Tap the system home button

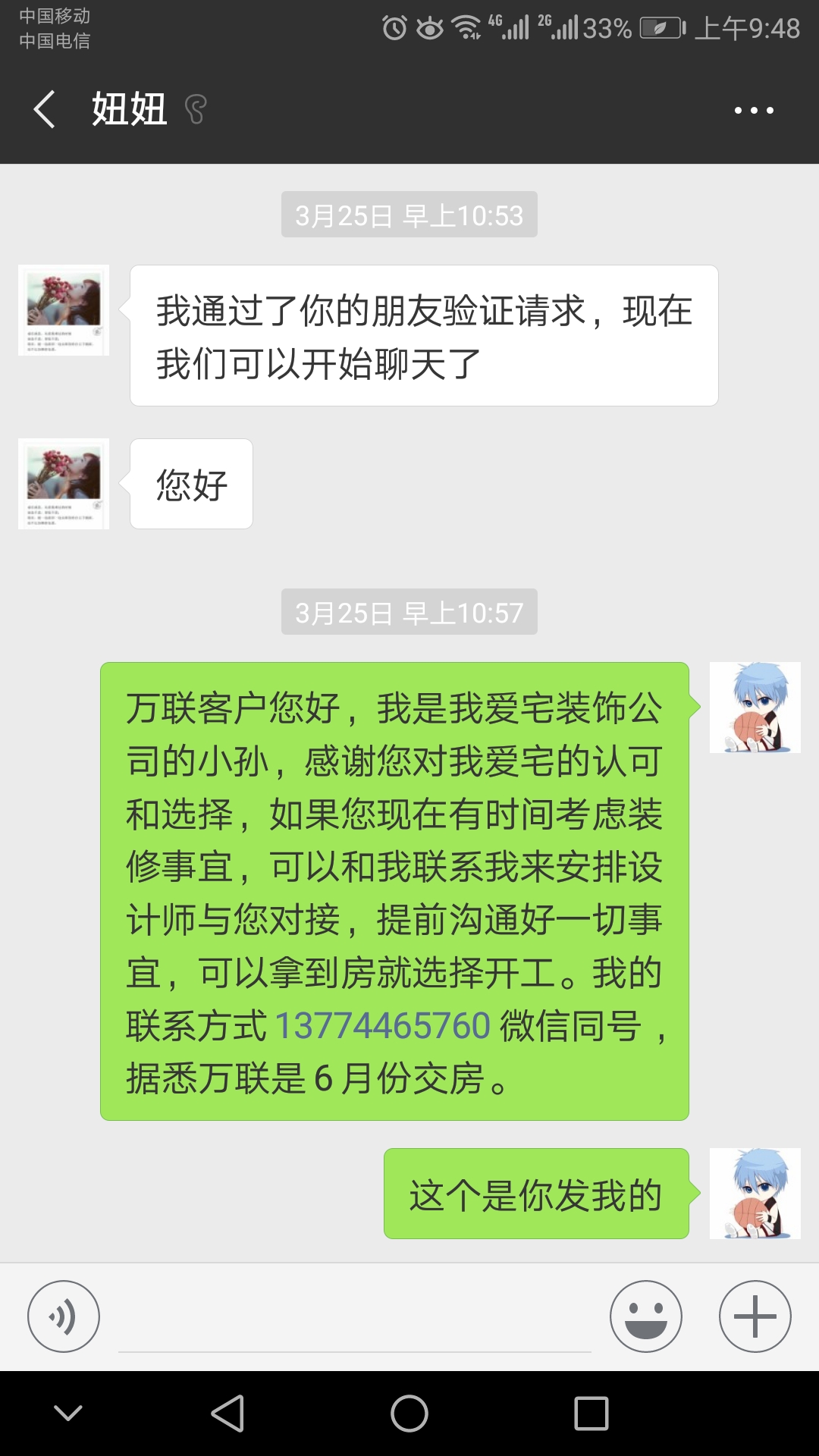pos(409,1414)
